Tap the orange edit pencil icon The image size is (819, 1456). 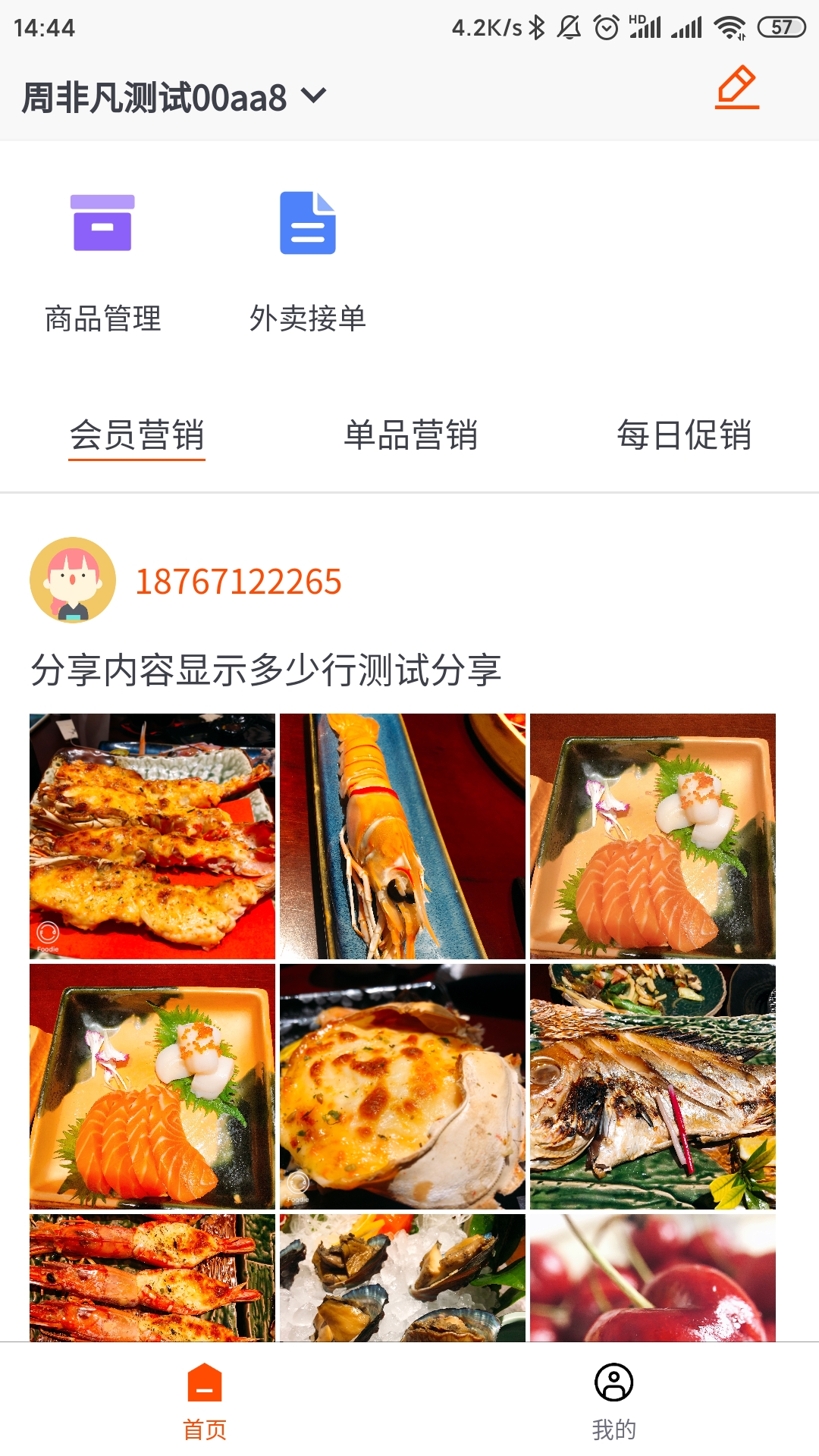pyautogui.click(x=736, y=87)
